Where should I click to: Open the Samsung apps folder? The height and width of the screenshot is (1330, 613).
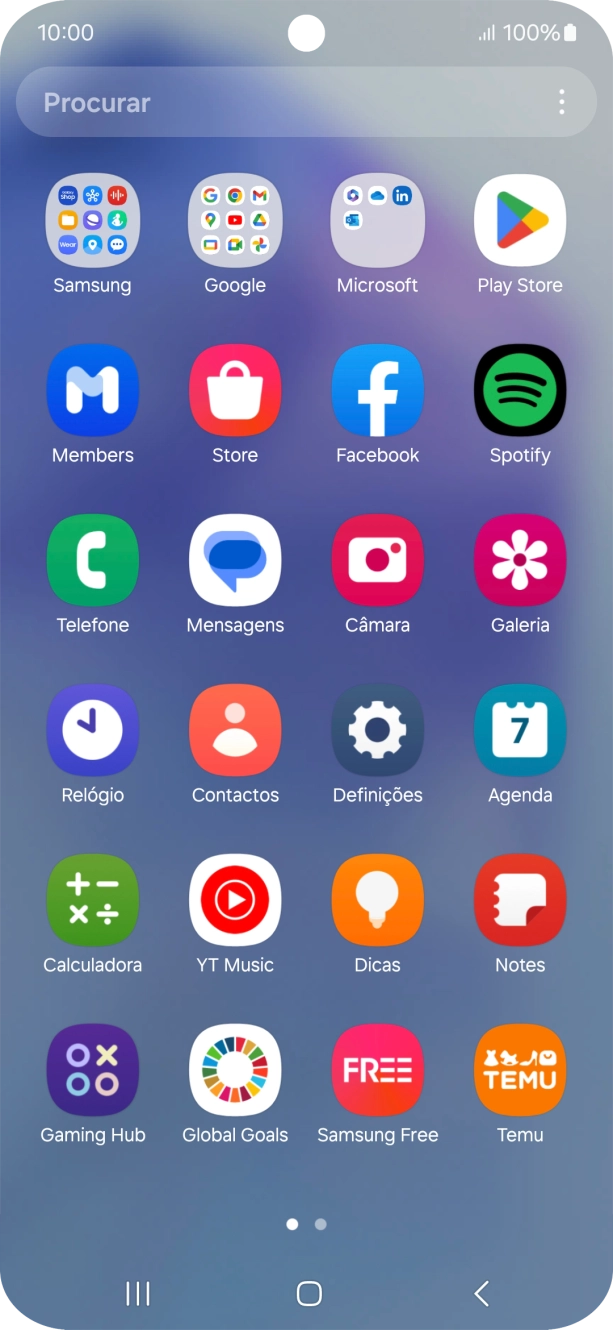93,221
